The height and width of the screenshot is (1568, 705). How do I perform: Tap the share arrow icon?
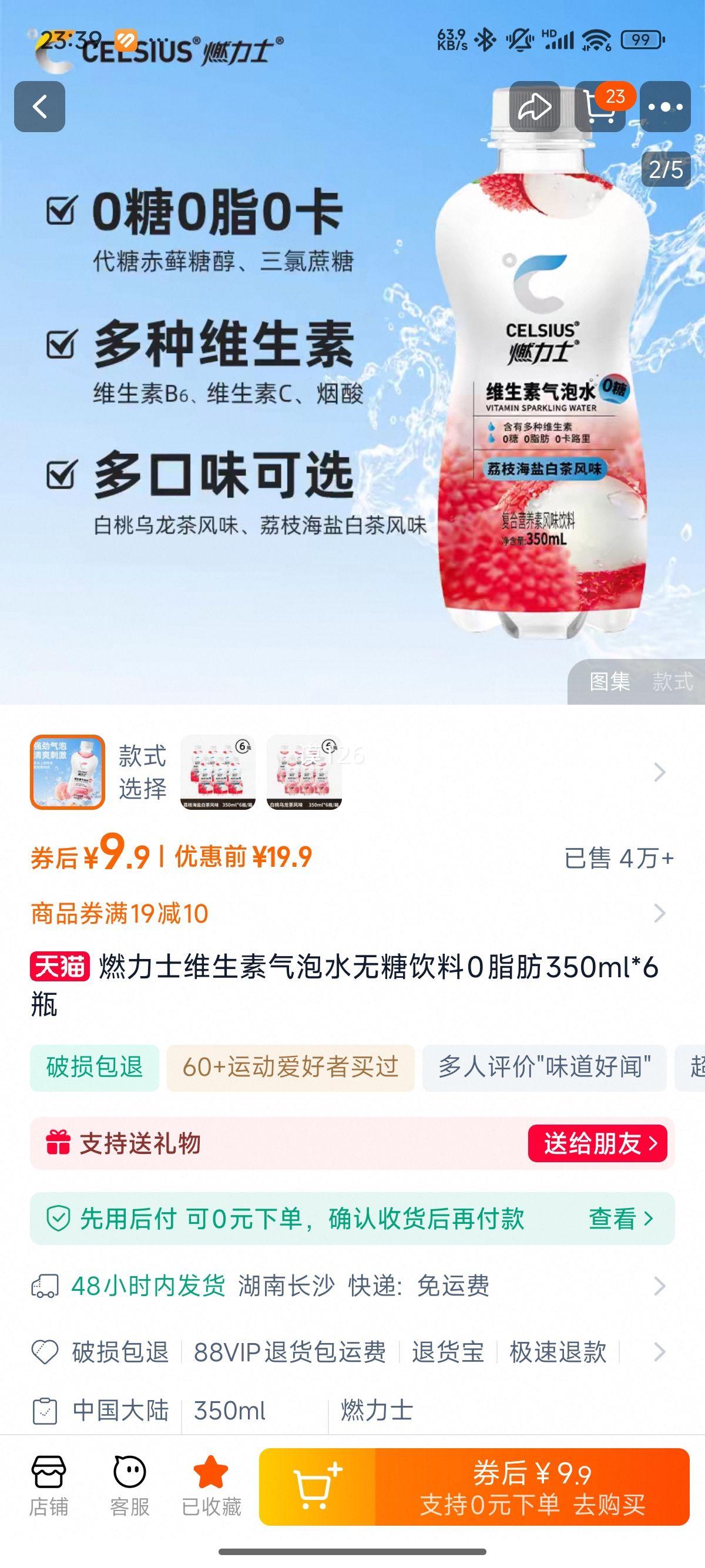[535, 105]
